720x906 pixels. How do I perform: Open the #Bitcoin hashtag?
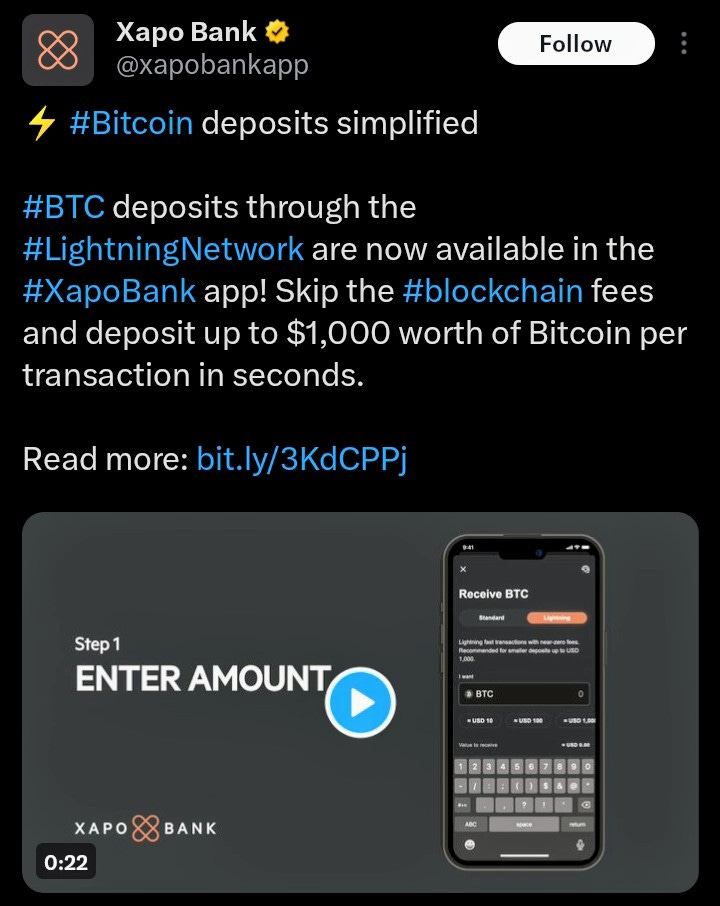[131, 123]
